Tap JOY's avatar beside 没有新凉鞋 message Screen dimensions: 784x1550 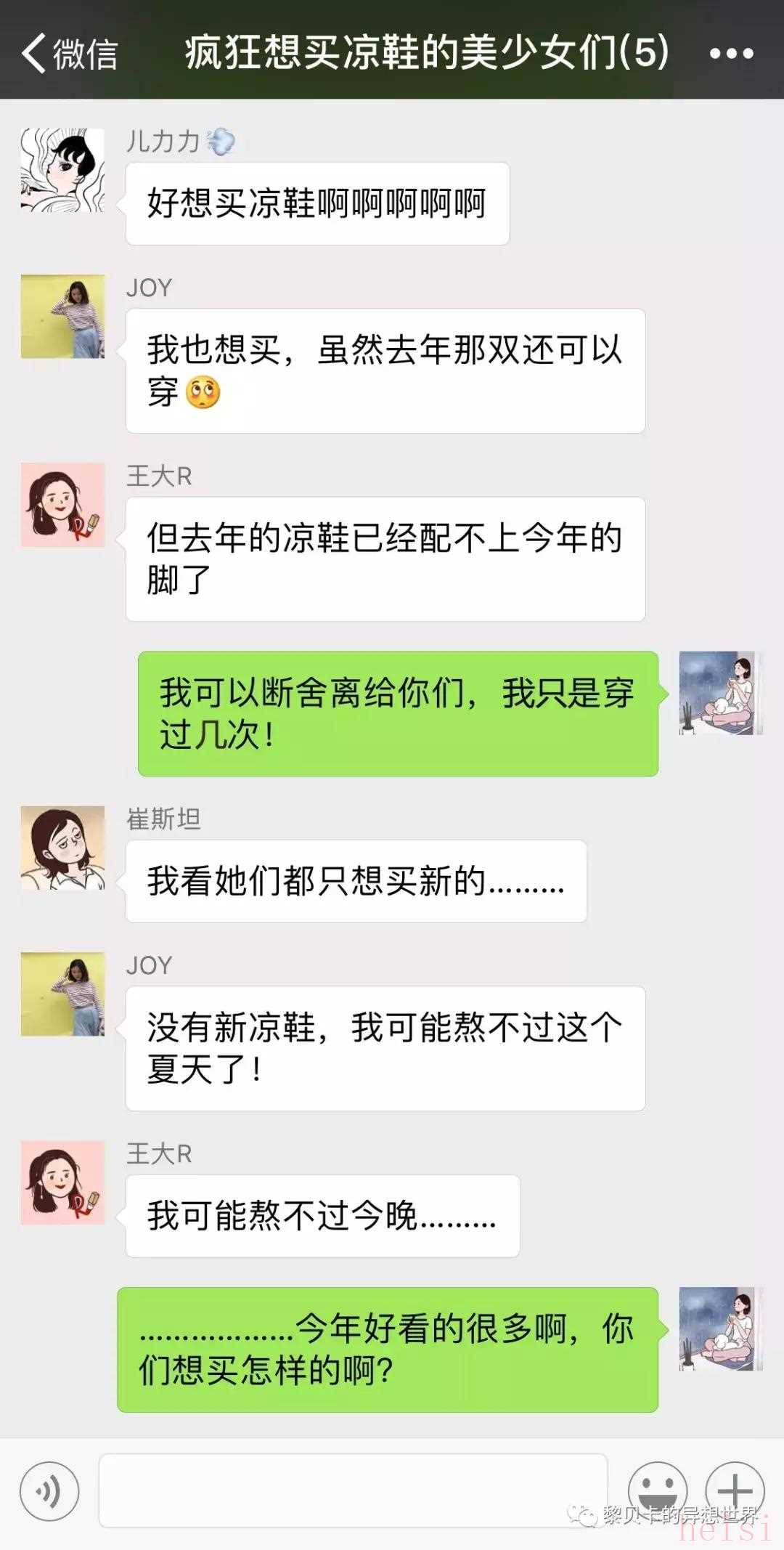(x=62, y=994)
